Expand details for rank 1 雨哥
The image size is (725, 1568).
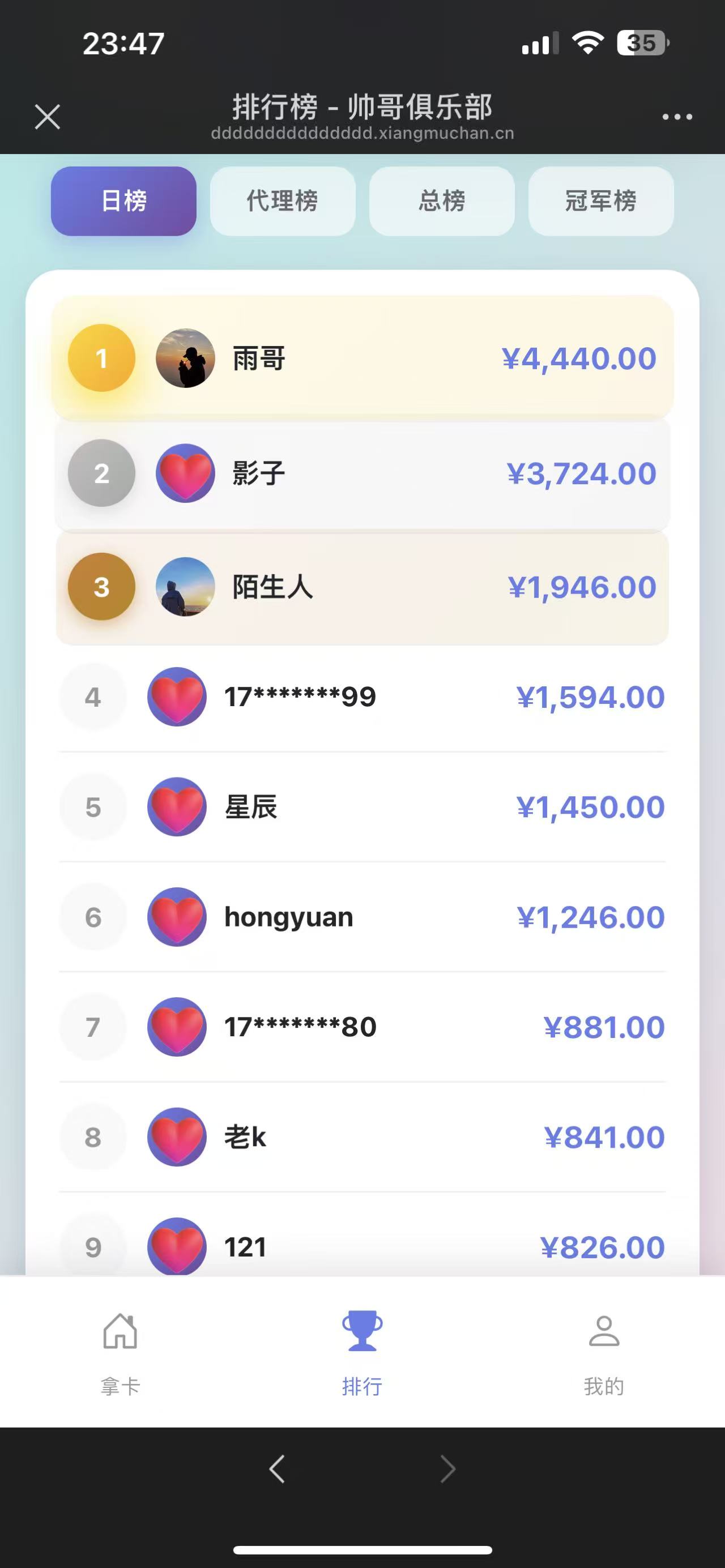tap(362, 358)
